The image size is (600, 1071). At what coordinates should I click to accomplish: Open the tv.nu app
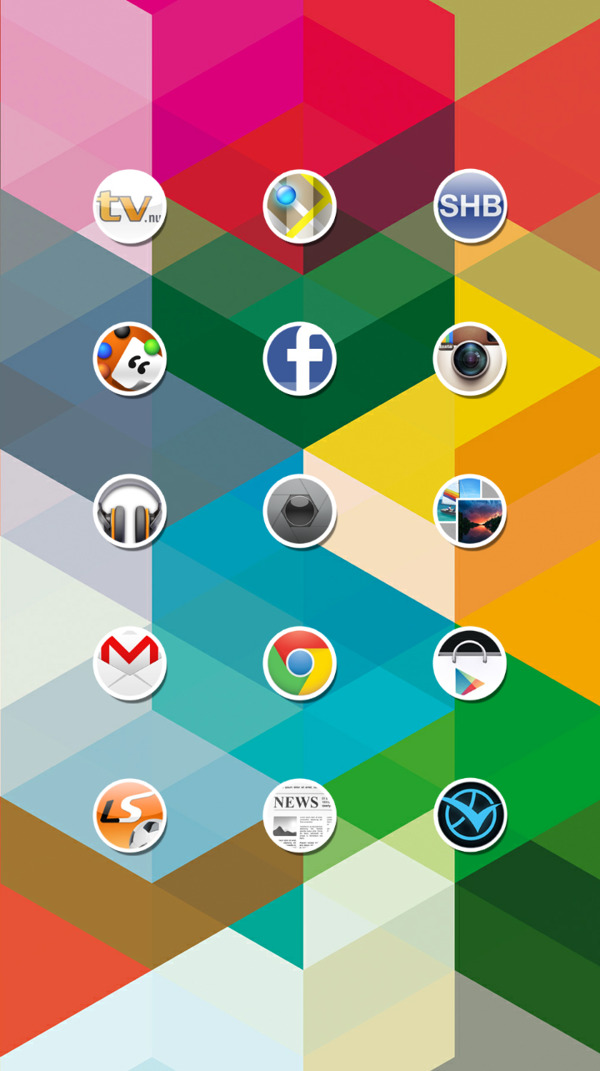click(x=130, y=207)
